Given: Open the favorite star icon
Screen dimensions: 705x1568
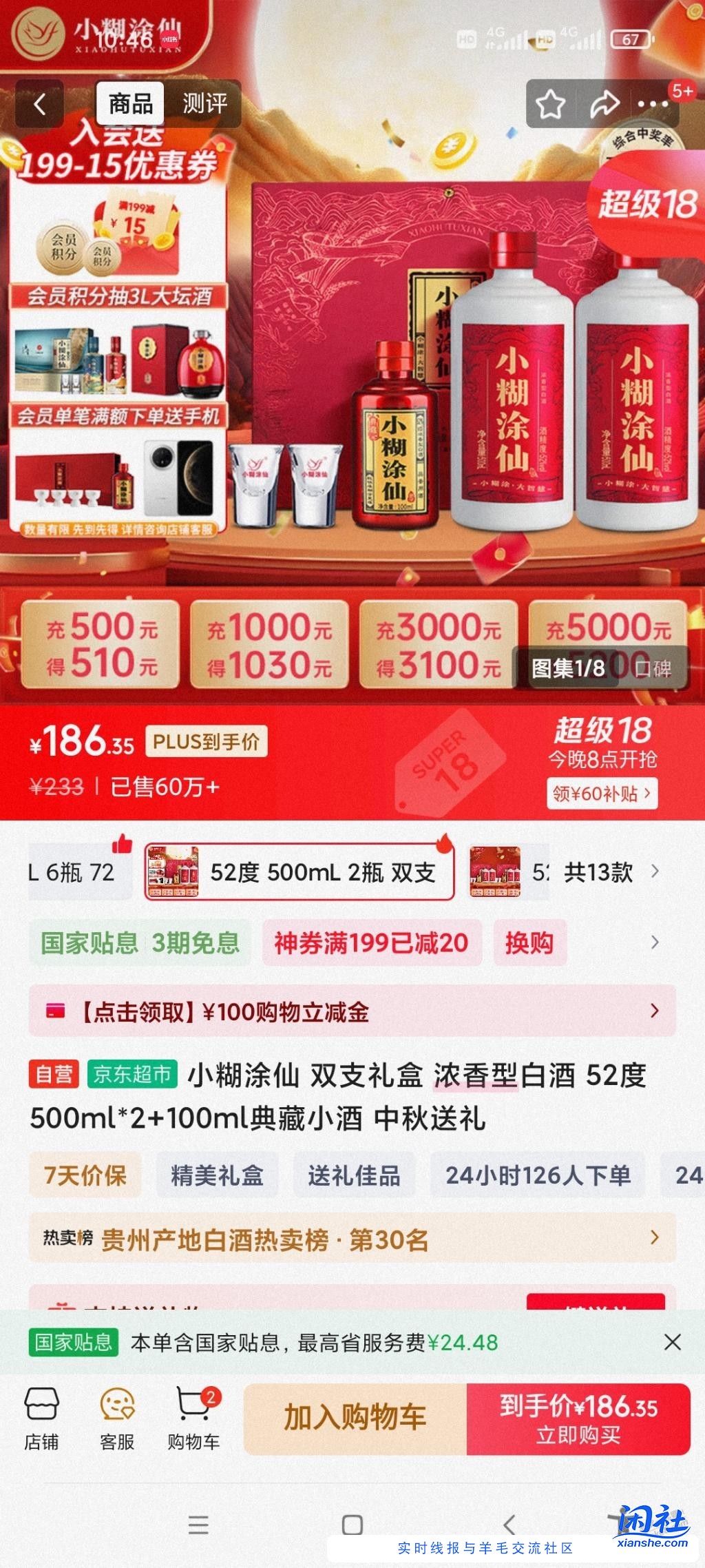Looking at the screenshot, I should [x=549, y=103].
